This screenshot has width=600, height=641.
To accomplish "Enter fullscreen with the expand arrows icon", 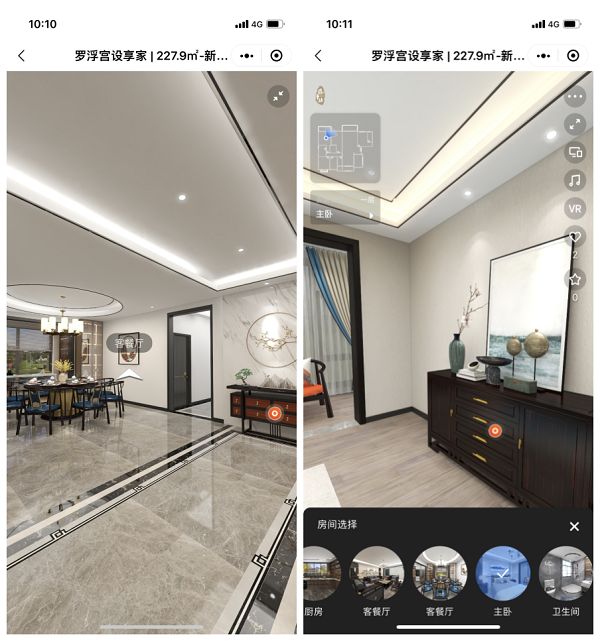I will click(575, 124).
